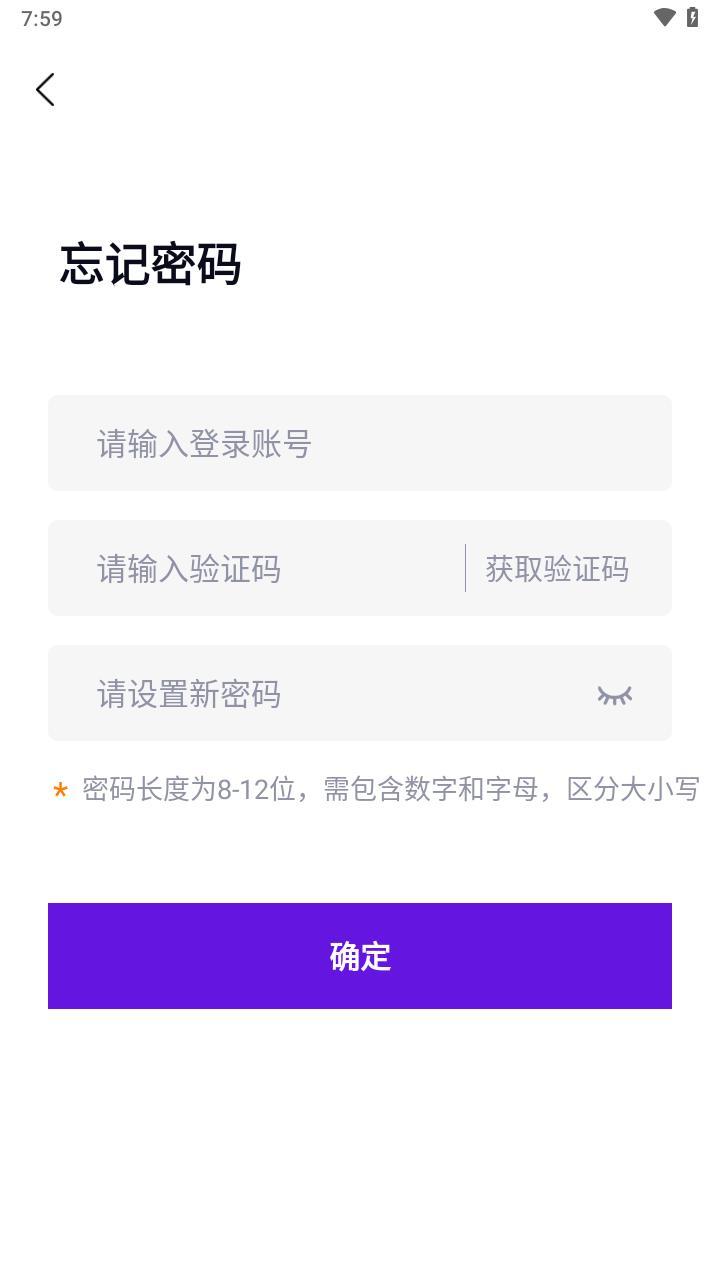Focus the login account field

pyautogui.click(x=360, y=443)
